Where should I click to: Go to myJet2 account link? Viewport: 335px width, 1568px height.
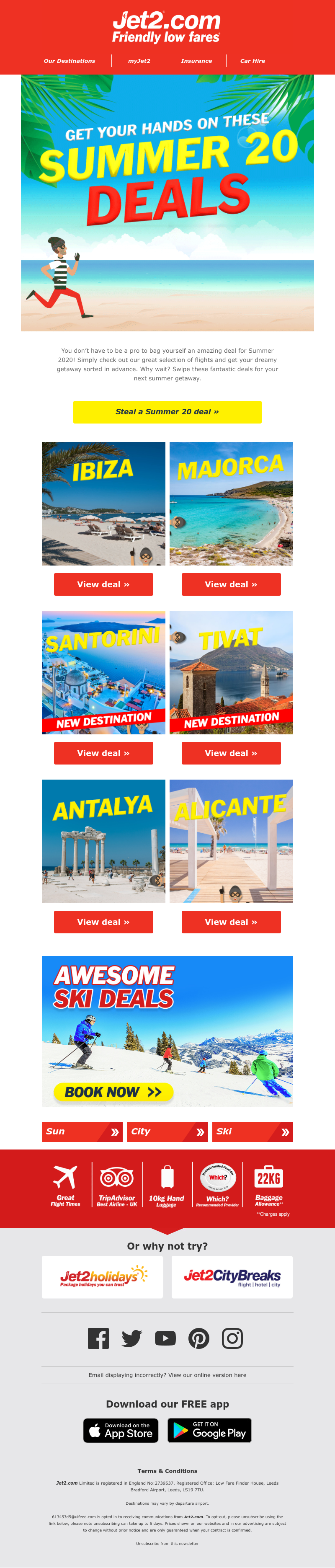(x=139, y=61)
